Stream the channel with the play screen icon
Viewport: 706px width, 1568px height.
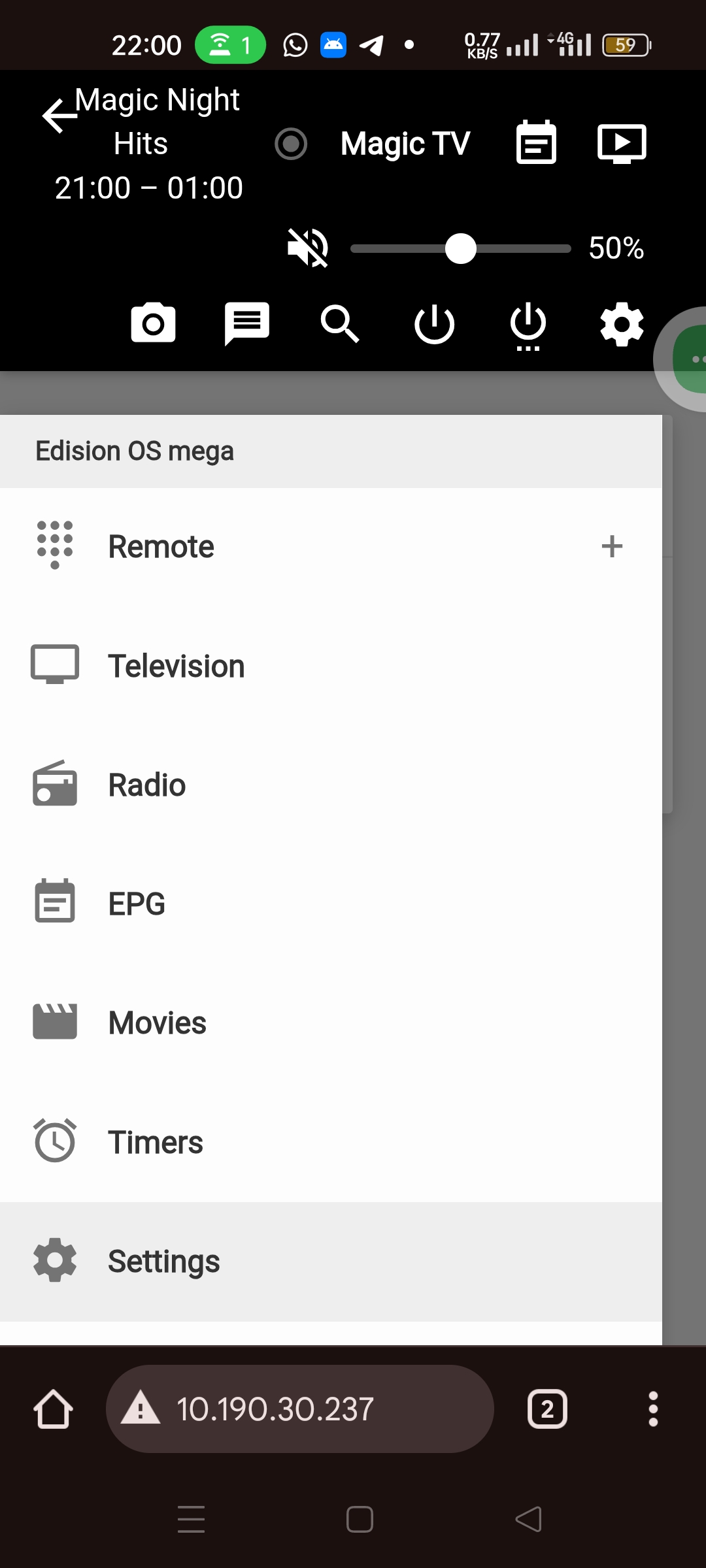pos(622,143)
